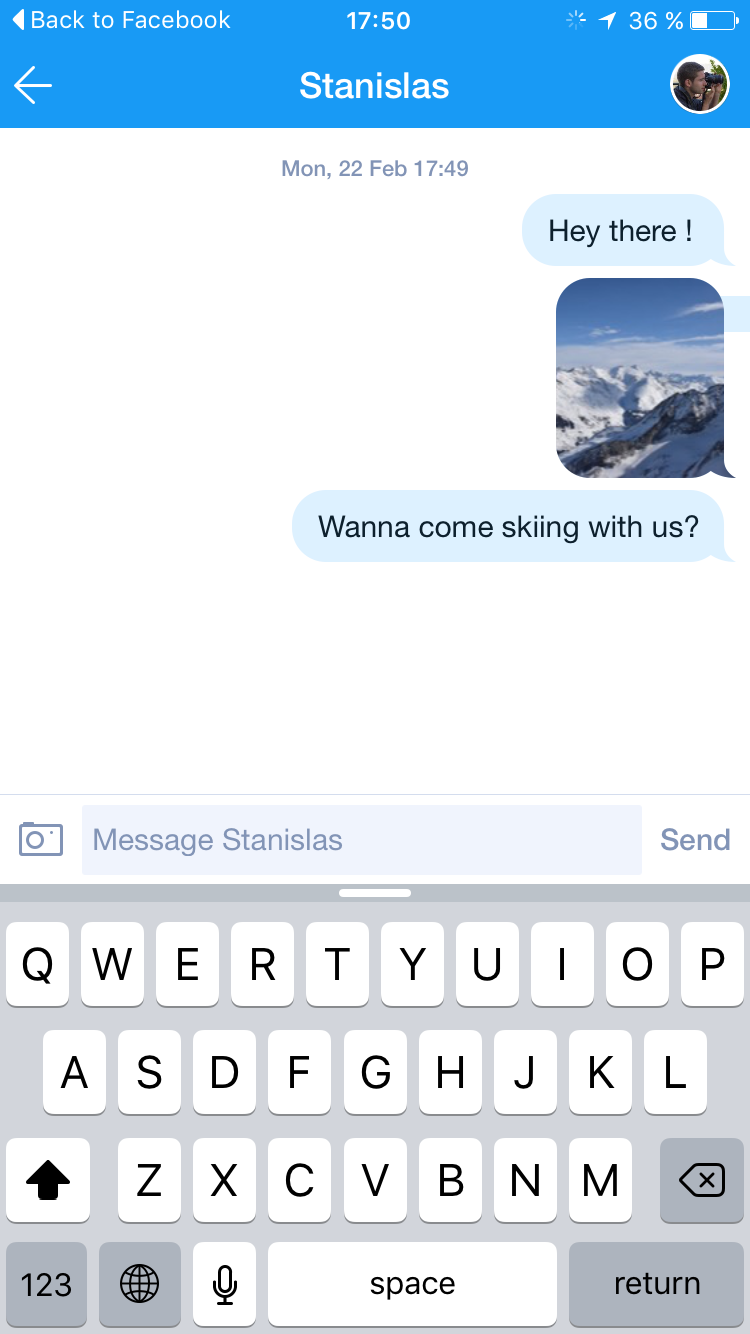Go back using the arrow icon
This screenshot has height=1334, width=750.
[33, 86]
